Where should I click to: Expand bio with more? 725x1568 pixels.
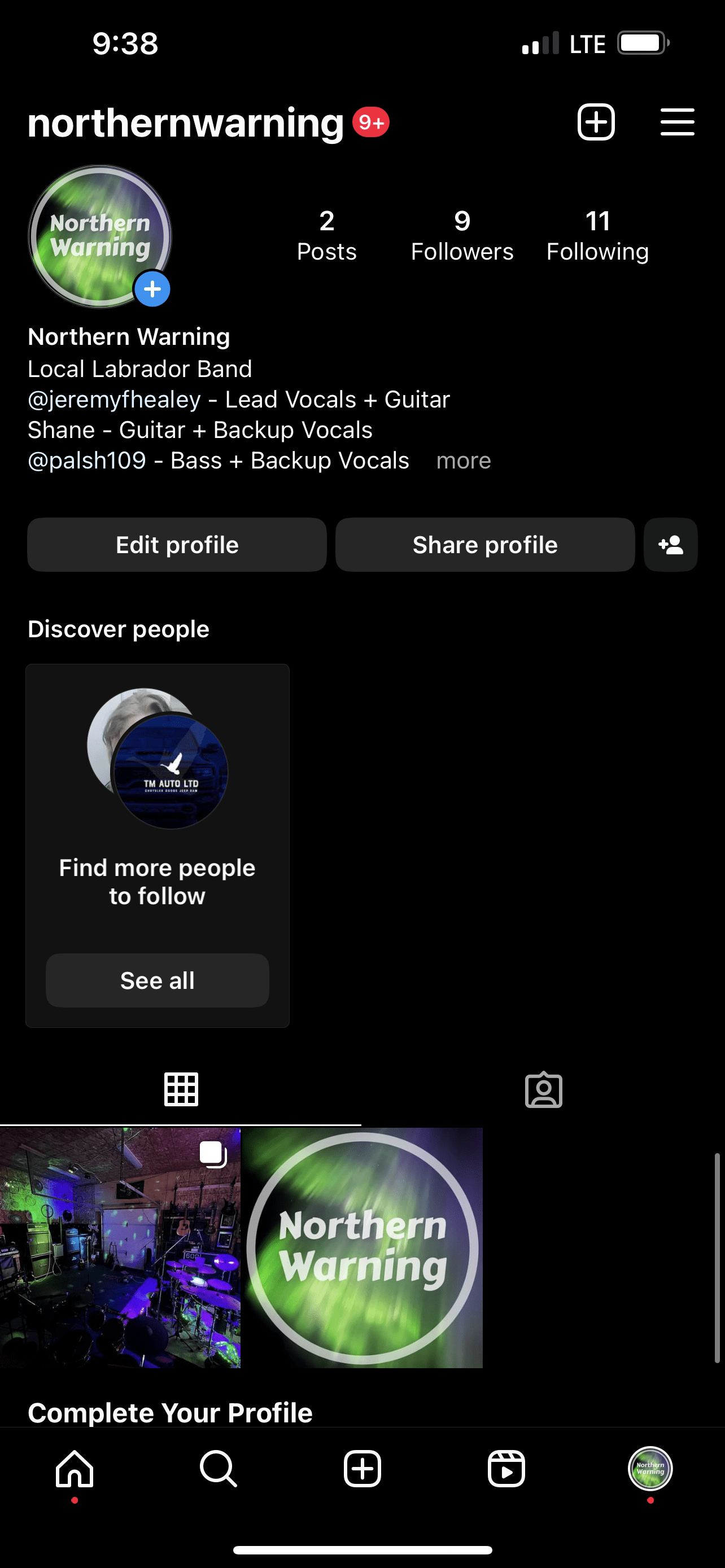coord(463,461)
